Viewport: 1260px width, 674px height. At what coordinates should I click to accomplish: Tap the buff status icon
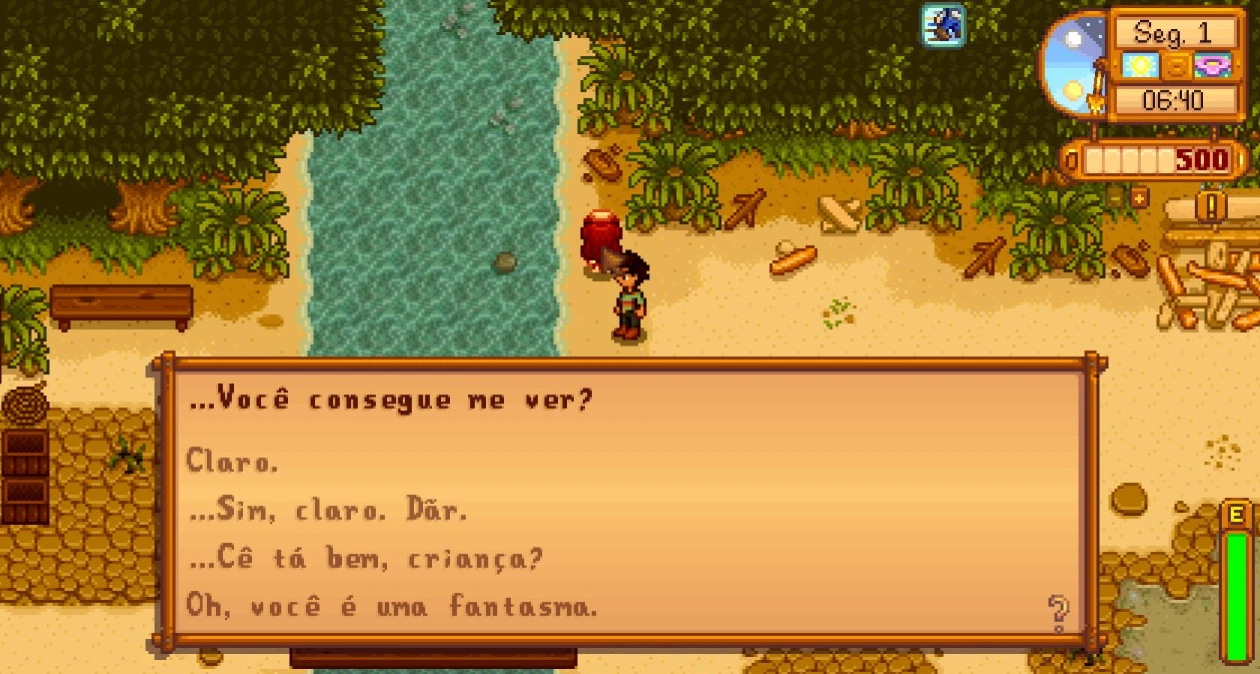943,25
